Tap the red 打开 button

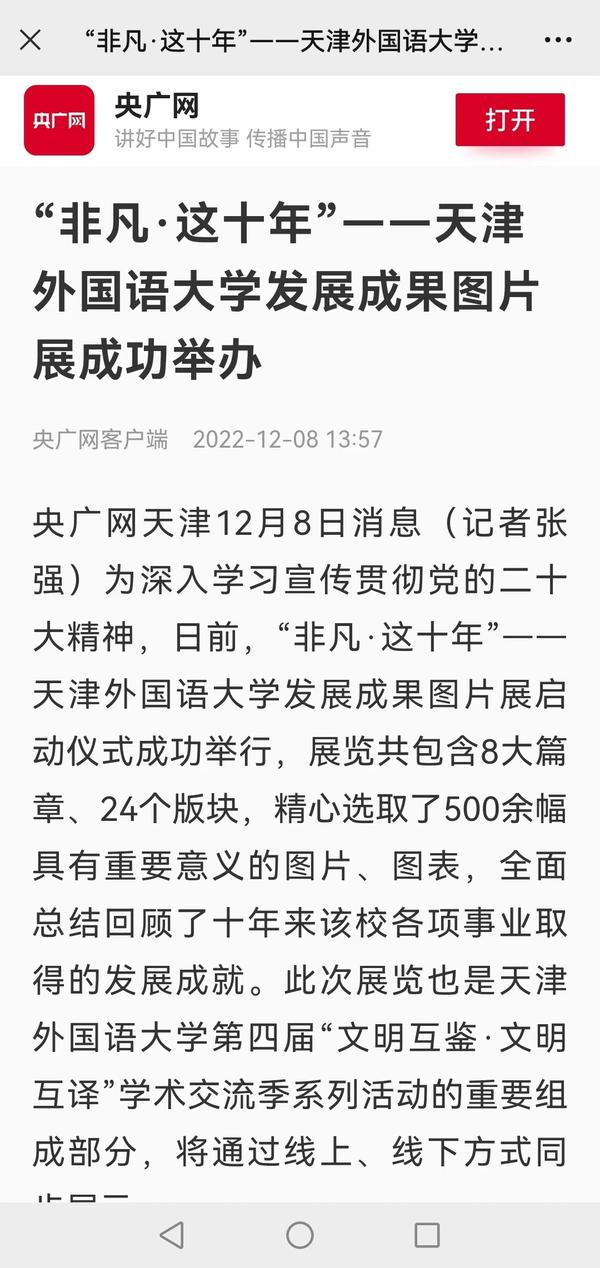510,120
